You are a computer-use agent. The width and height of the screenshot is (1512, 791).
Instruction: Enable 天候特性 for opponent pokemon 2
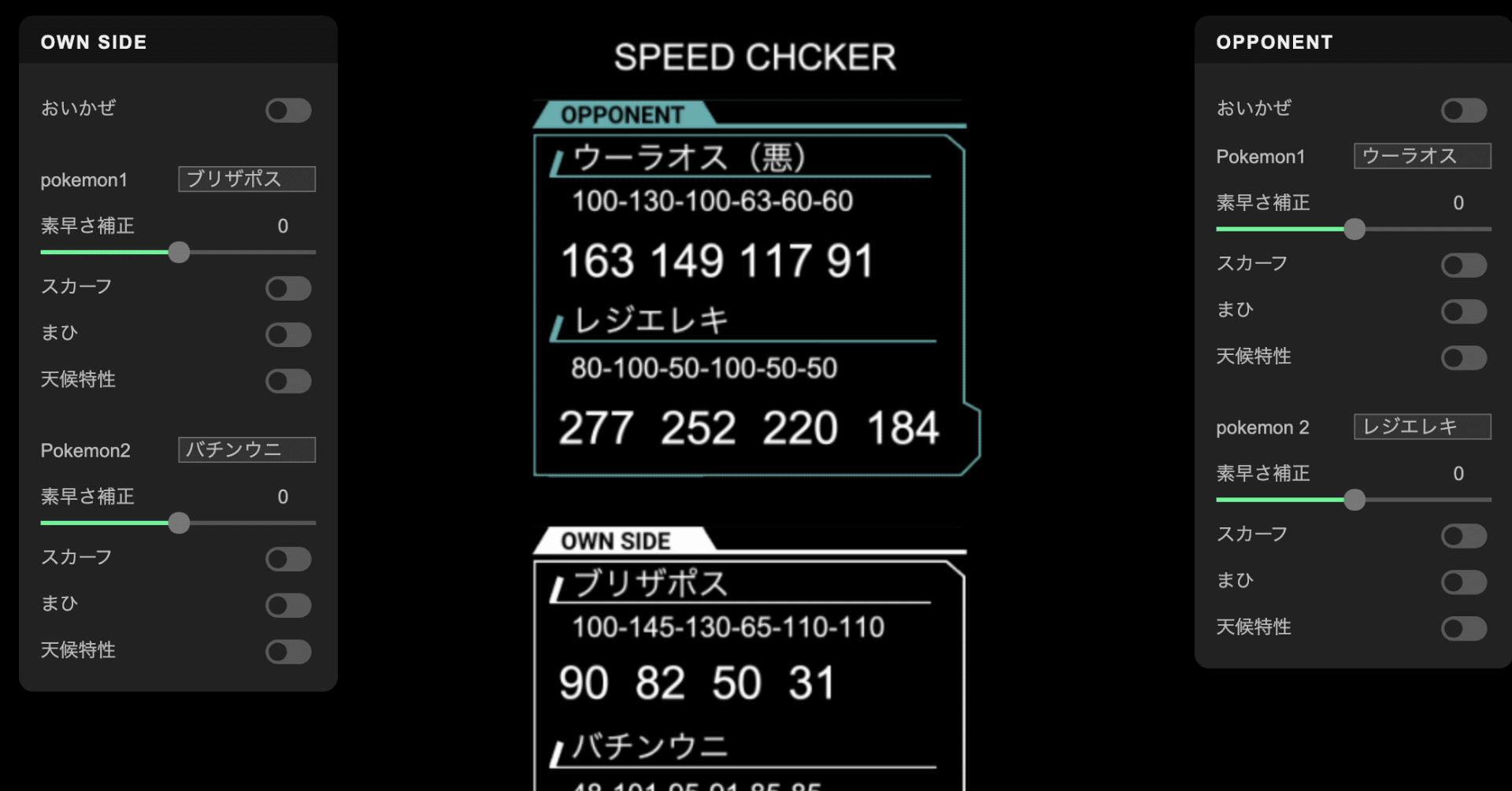pos(1464,629)
